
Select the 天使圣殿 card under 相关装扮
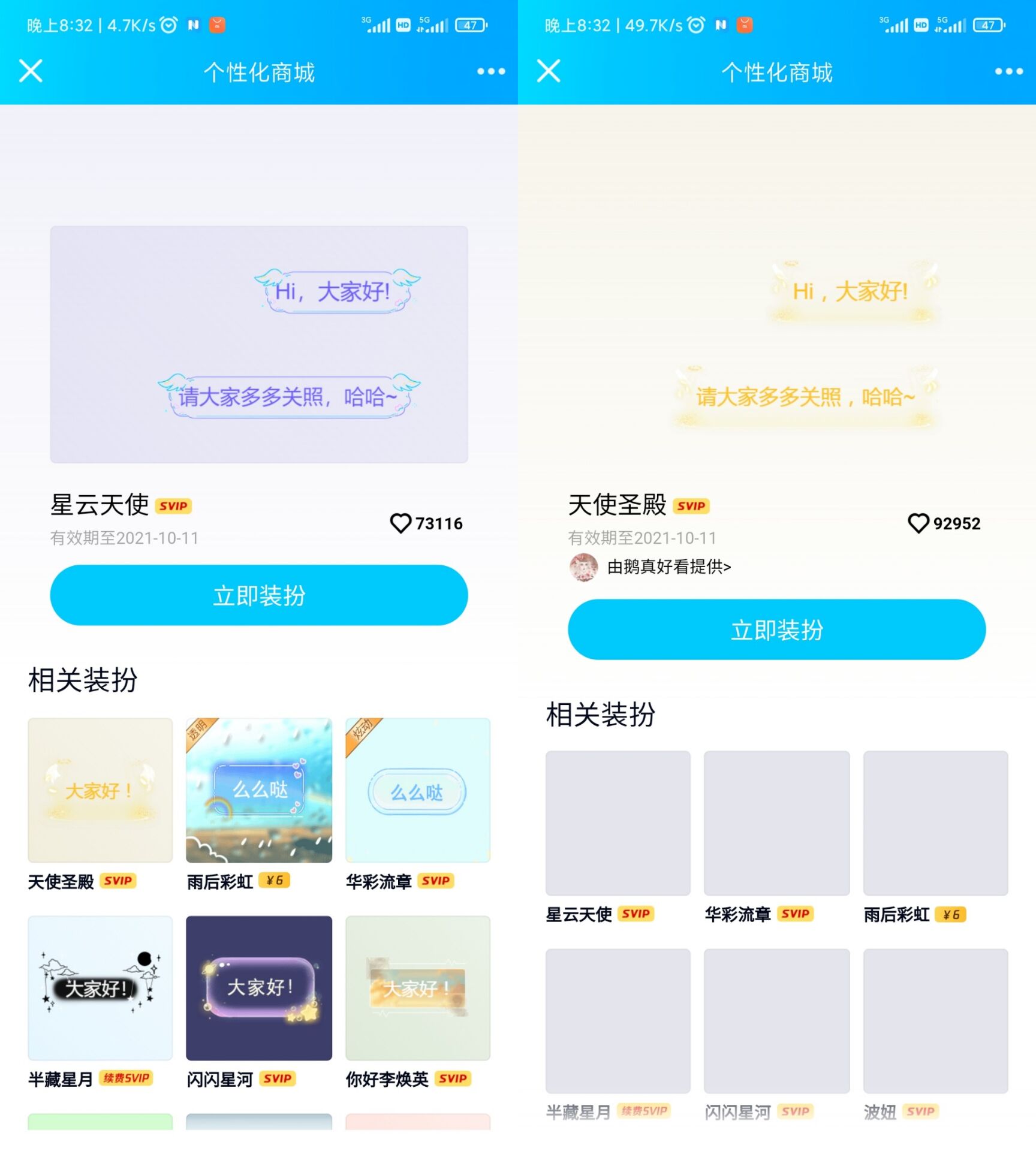(100, 790)
